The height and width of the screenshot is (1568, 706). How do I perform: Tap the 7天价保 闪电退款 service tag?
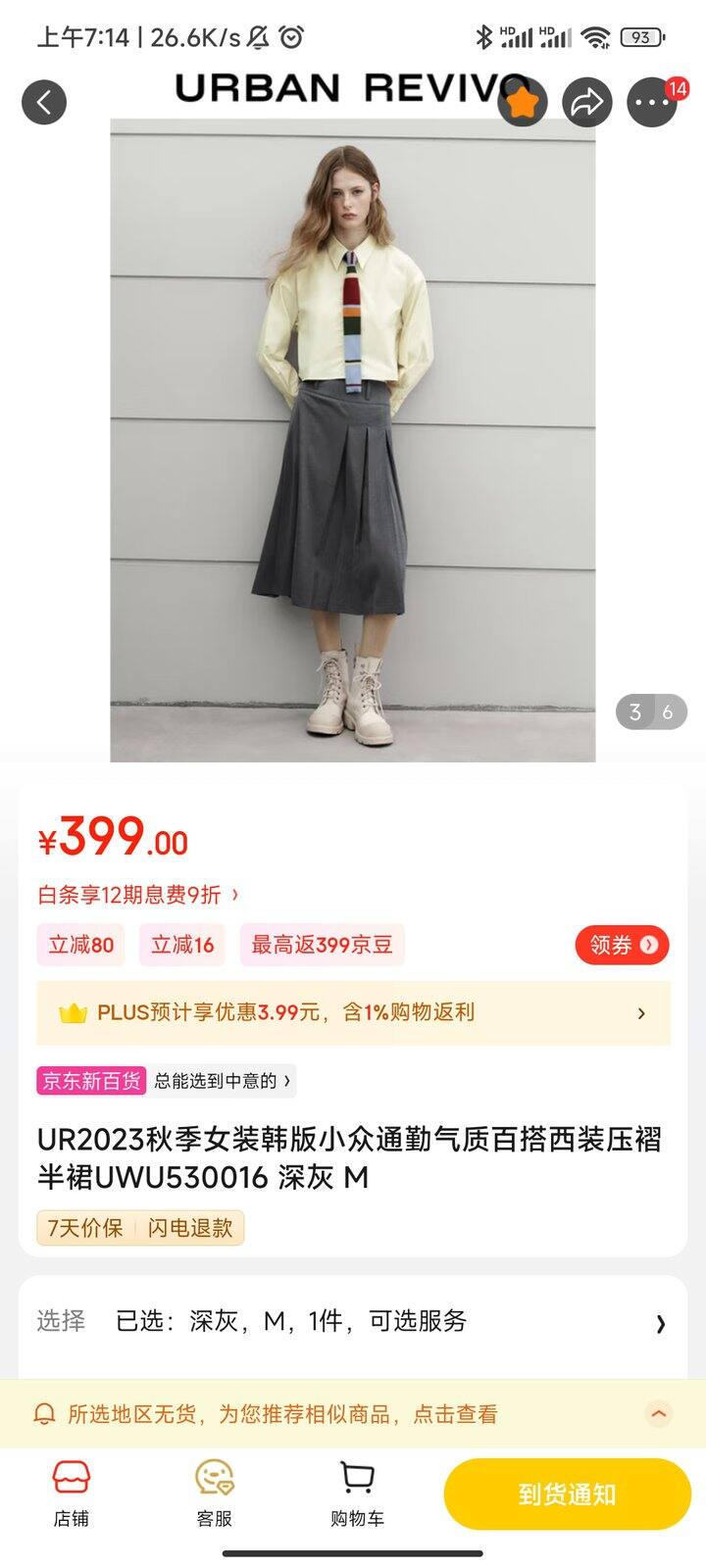click(x=140, y=1228)
